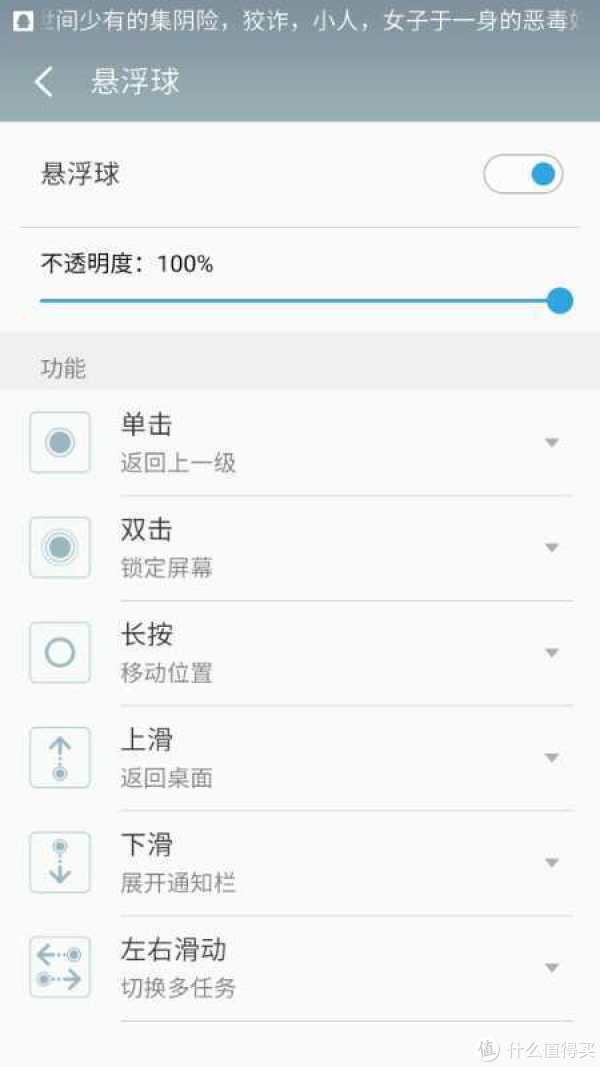The height and width of the screenshot is (1067, 600).
Task: Expand the 下滑 gesture options
Action: pos(551,863)
